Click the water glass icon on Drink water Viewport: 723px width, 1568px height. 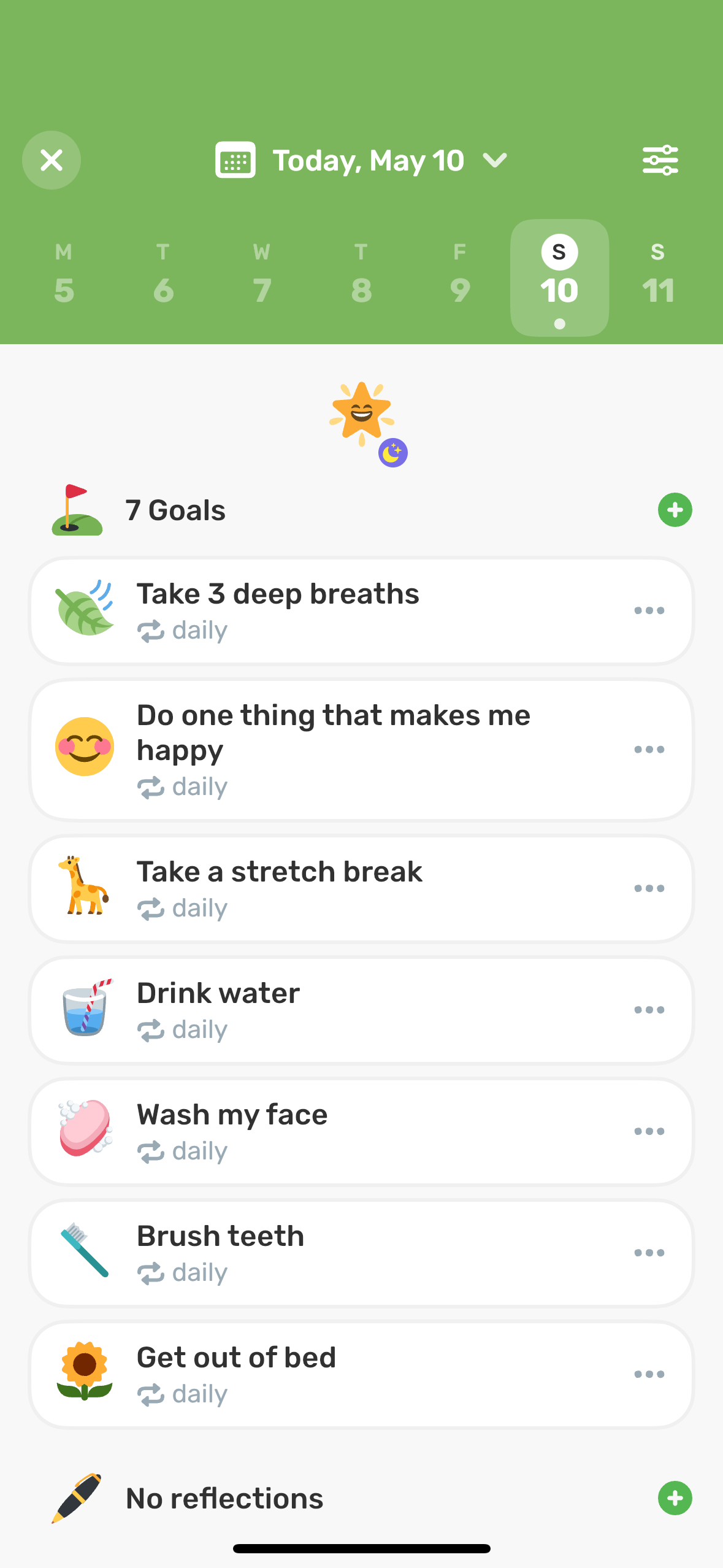pos(84,1010)
